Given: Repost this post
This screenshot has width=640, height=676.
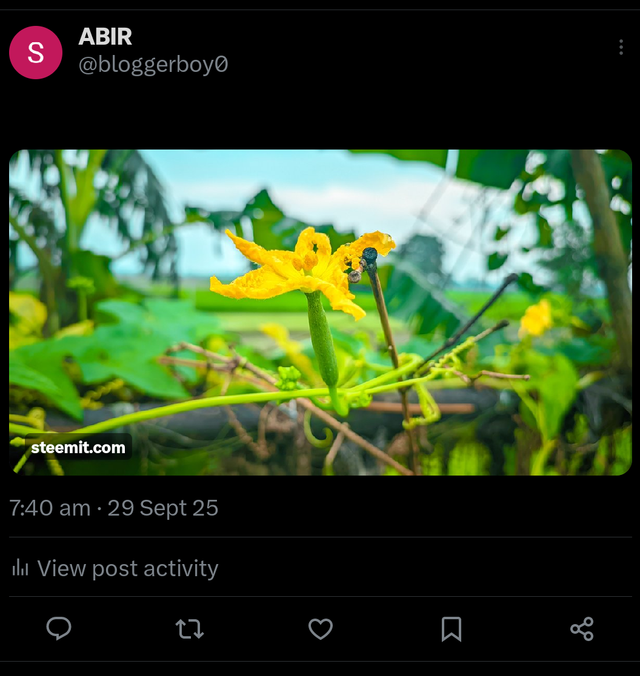Looking at the screenshot, I should [189, 628].
